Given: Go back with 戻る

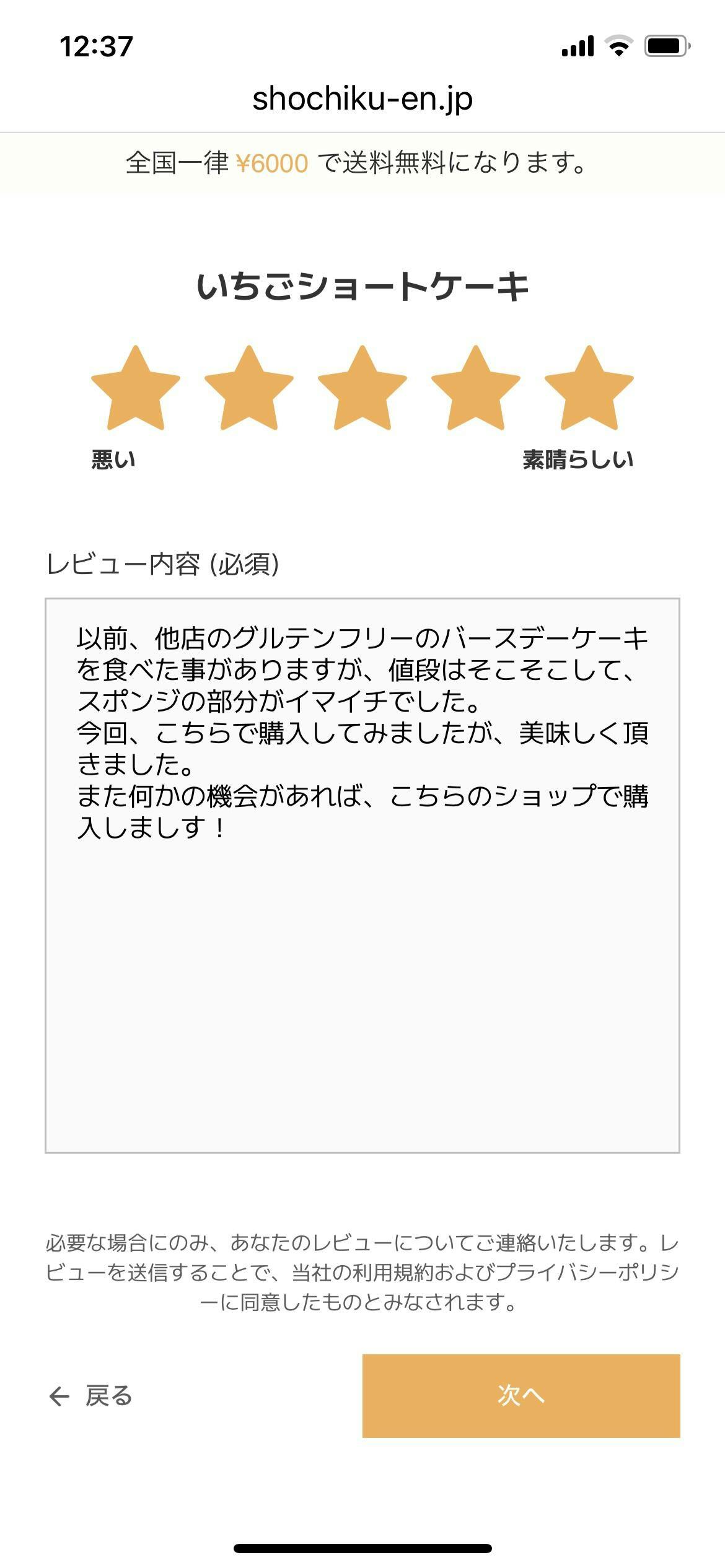Looking at the screenshot, I should click(91, 1396).
